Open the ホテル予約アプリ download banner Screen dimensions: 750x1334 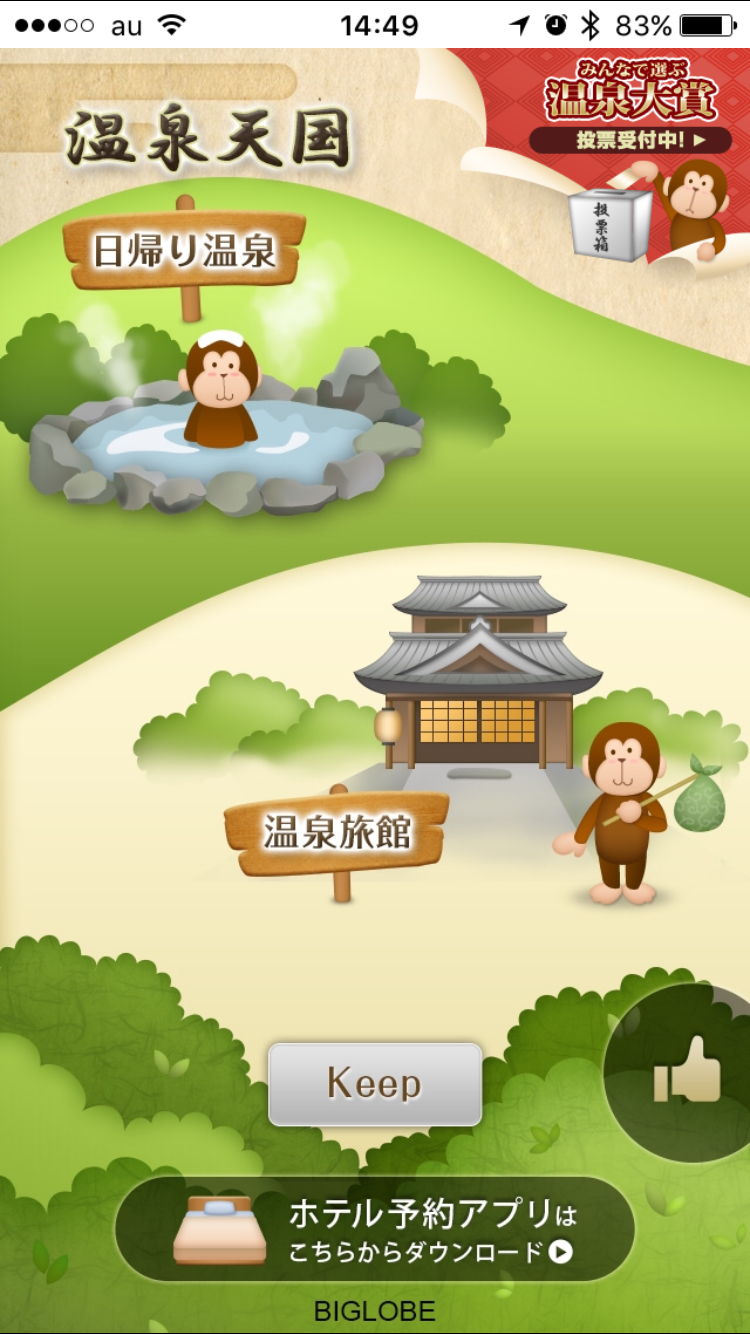click(375, 1230)
